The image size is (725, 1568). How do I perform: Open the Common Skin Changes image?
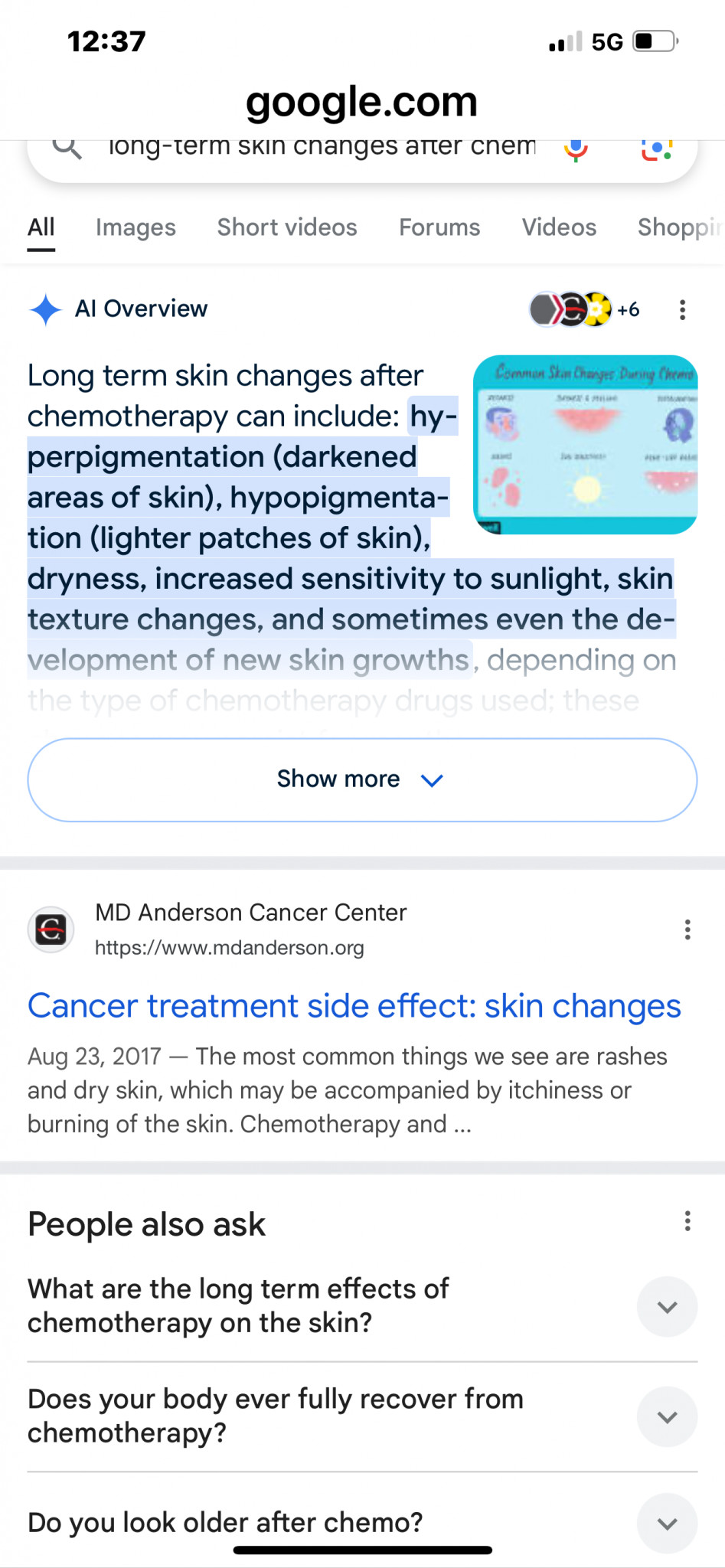[586, 445]
